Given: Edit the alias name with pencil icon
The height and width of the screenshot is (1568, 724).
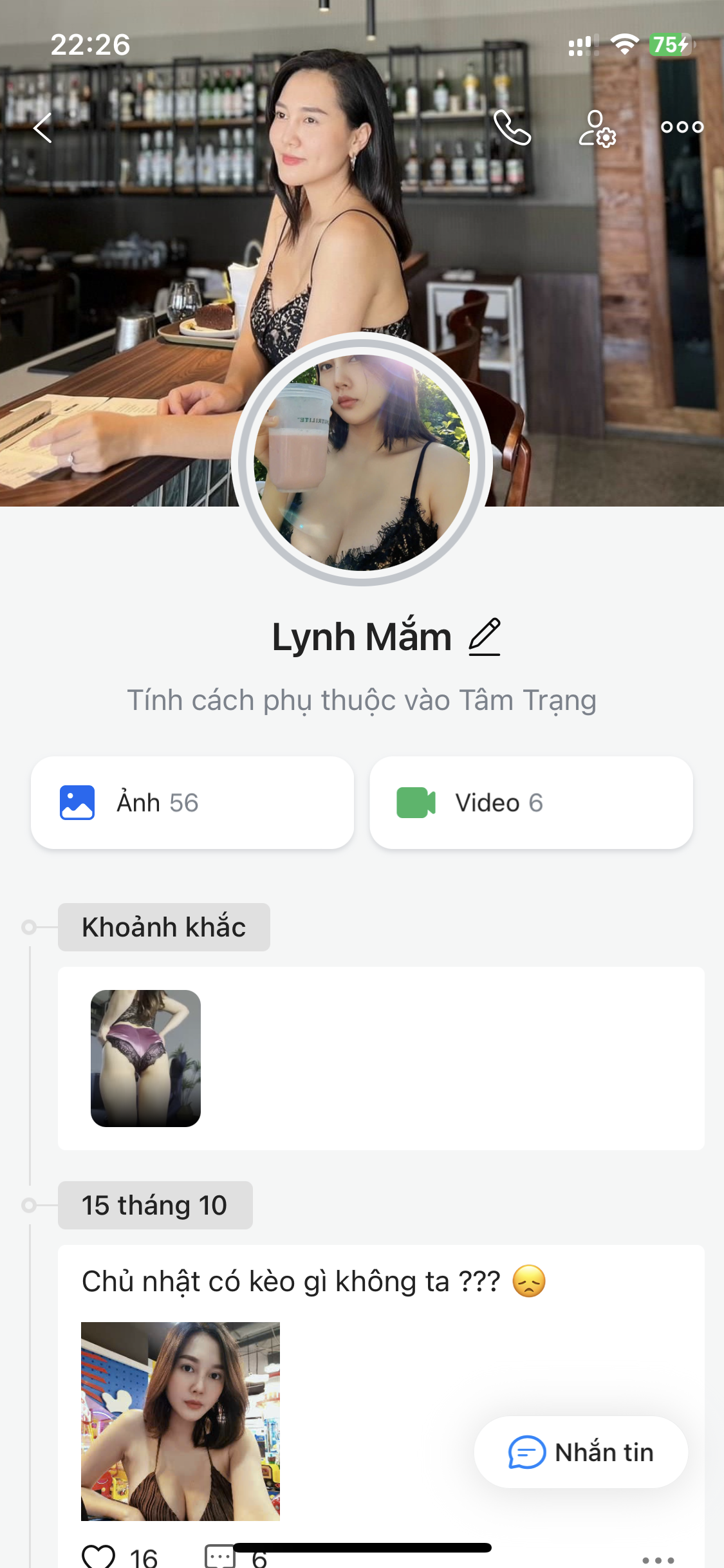Looking at the screenshot, I should [485, 637].
